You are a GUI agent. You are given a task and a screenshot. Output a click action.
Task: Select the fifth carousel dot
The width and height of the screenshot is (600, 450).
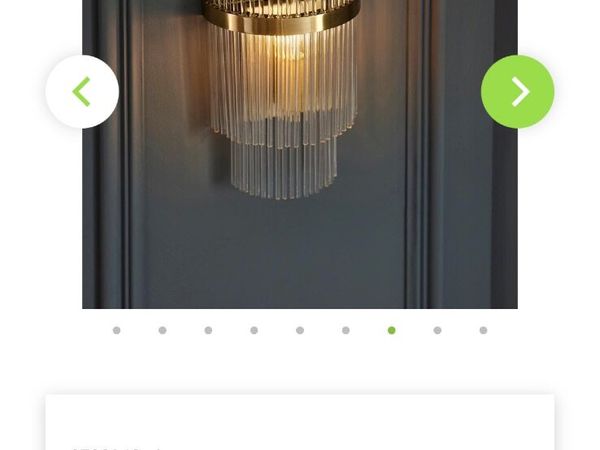coord(300,330)
